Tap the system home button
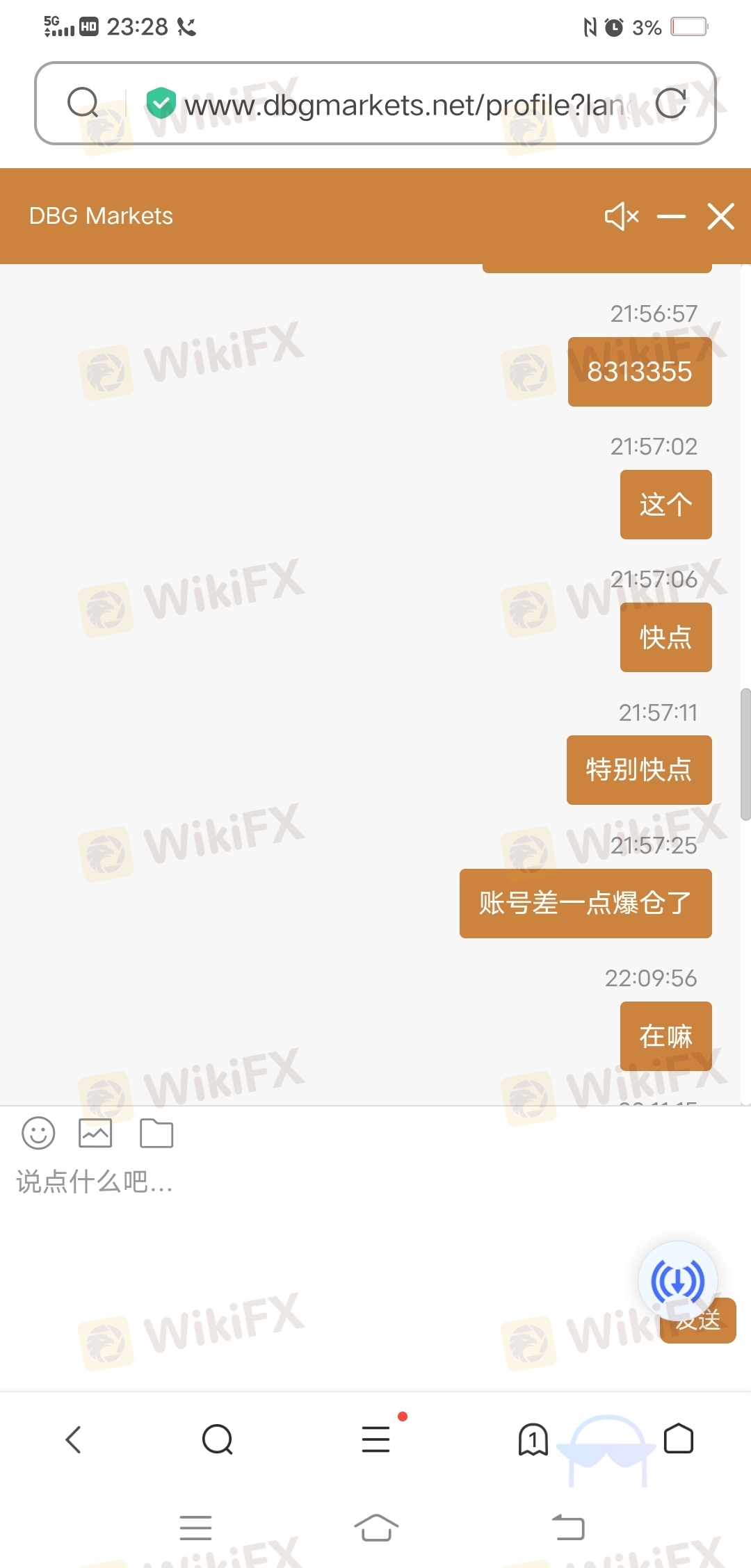Viewport: 751px width, 1568px height. 376,1528
